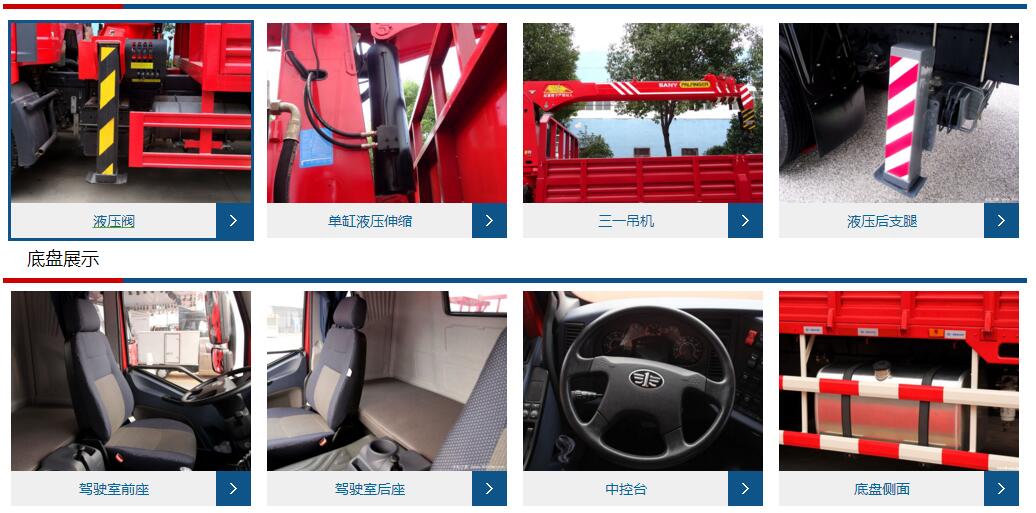The width and height of the screenshot is (1036, 513).
Task: Tap the arrow beside 液压后支腿
Action: point(1001,221)
